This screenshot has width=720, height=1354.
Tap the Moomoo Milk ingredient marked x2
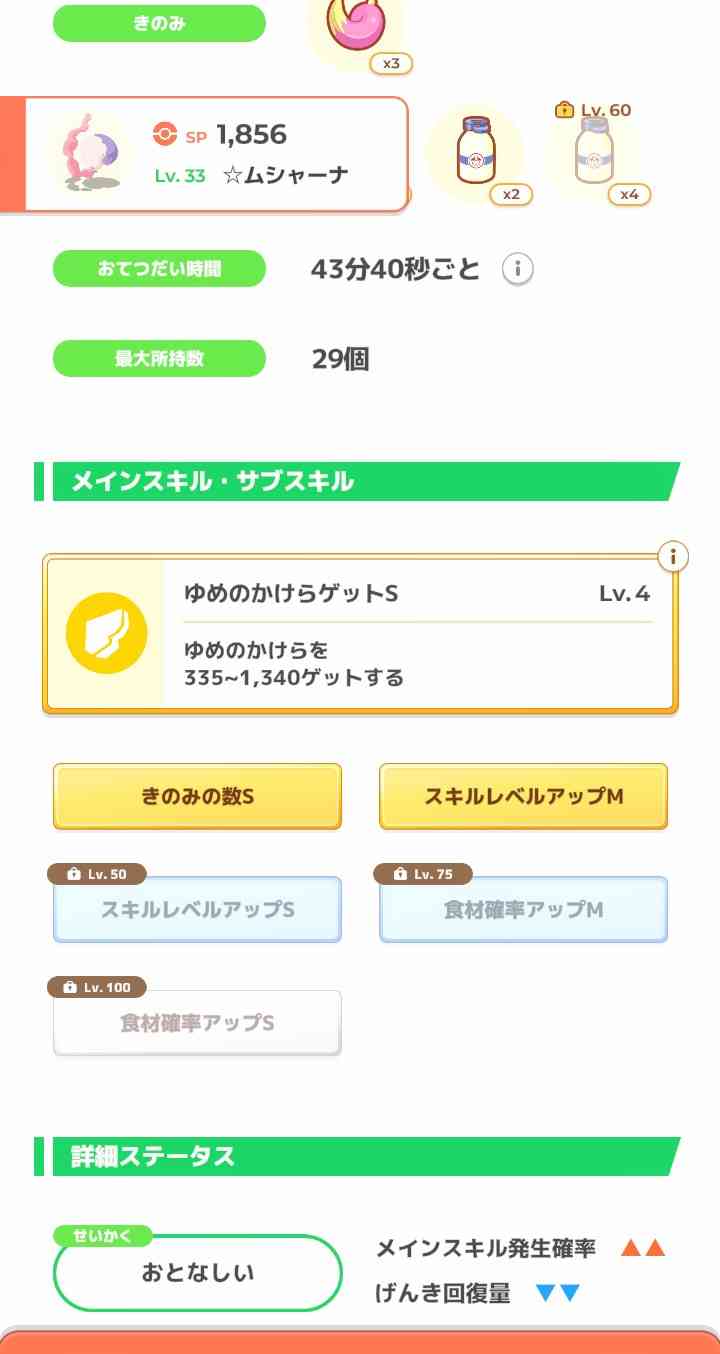476,152
